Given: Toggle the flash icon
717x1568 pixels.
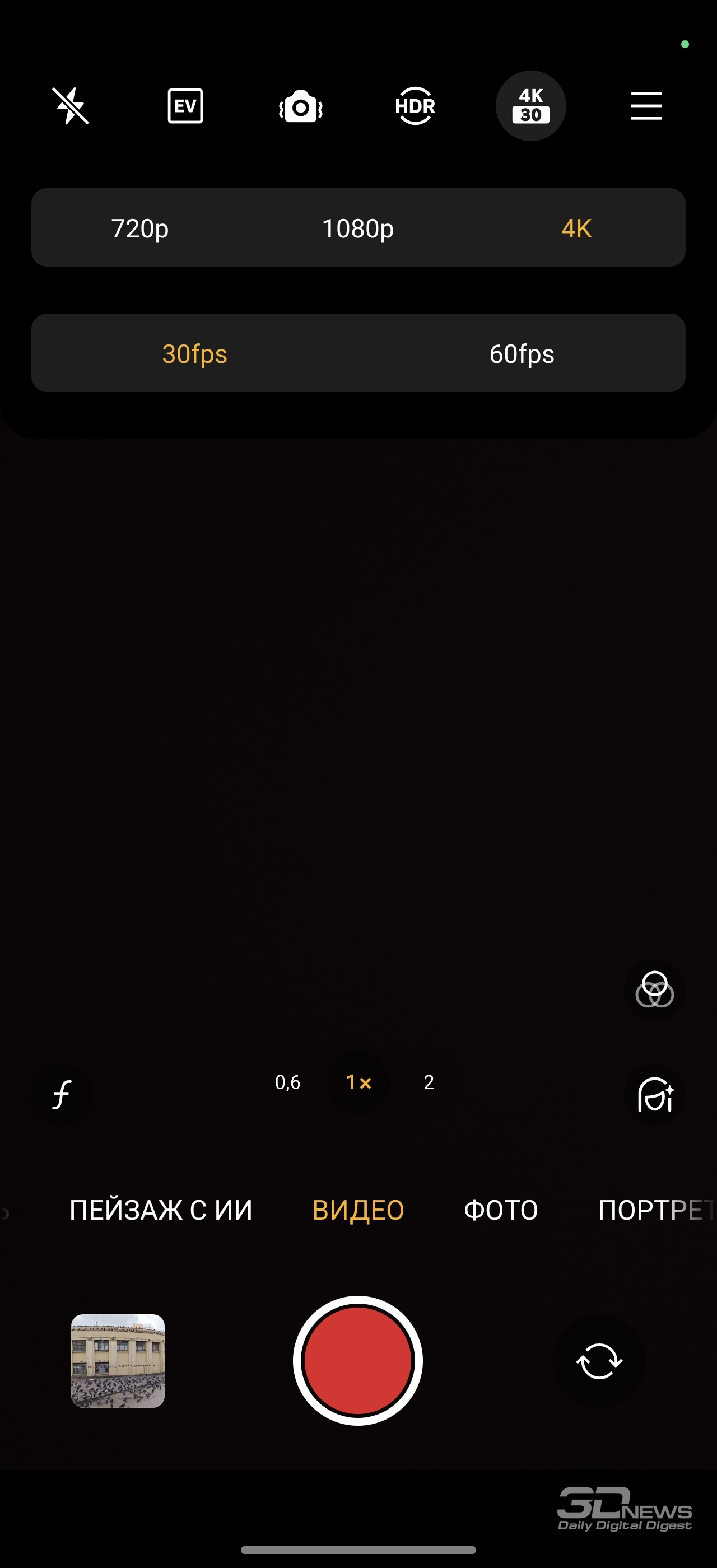Looking at the screenshot, I should (x=71, y=106).
